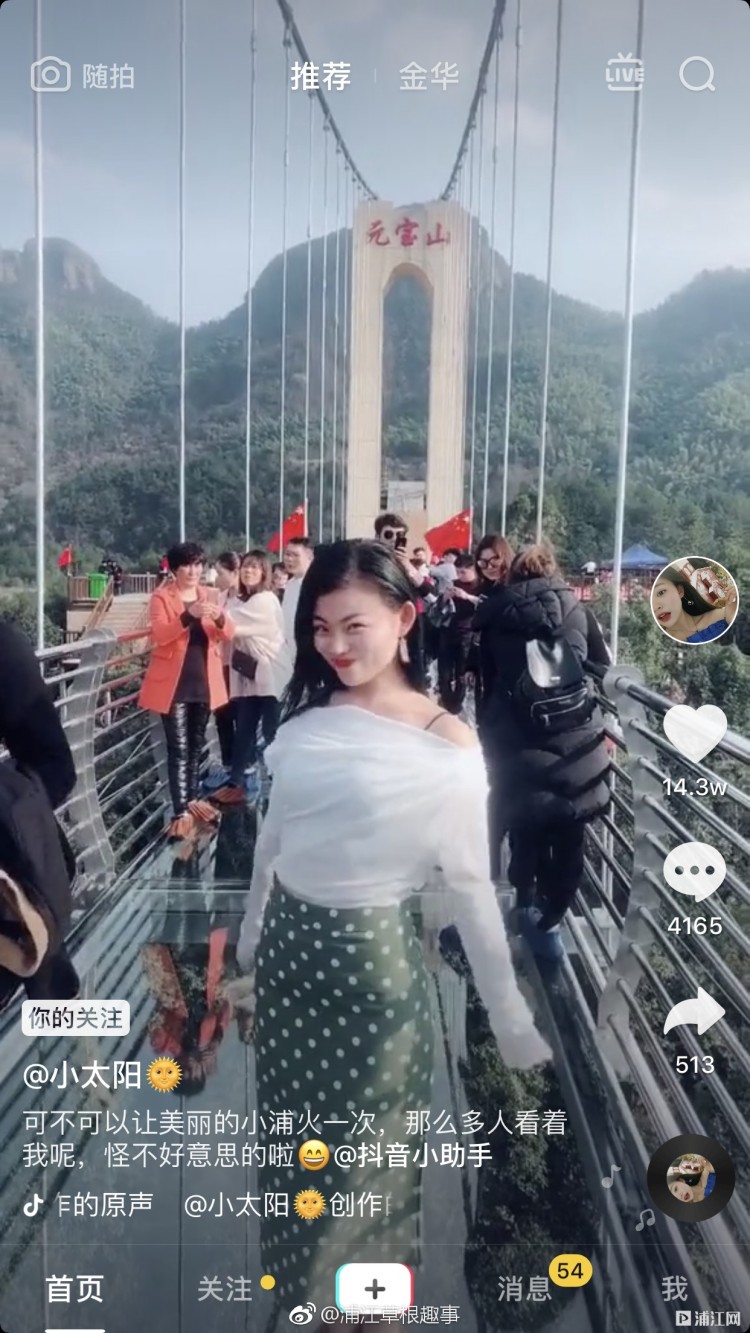
Task: Open the spinning music disc
Action: [x=691, y=1177]
